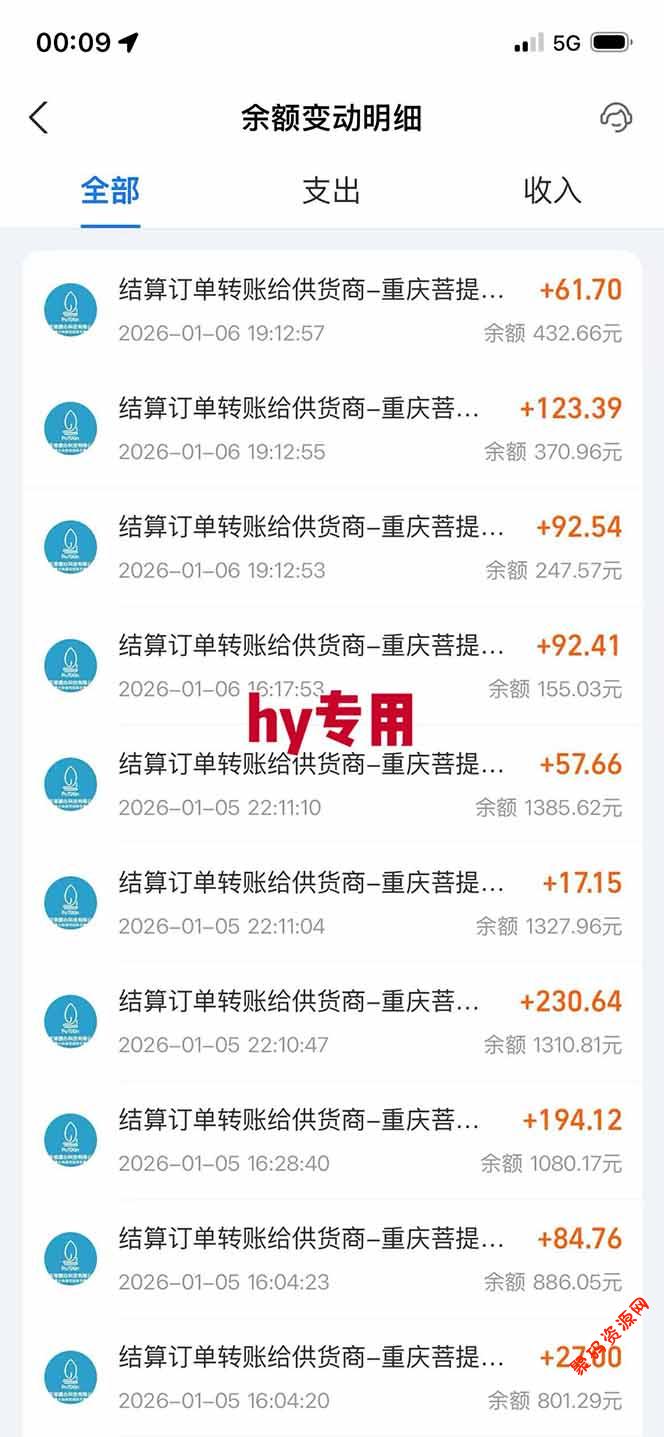This screenshot has width=664, height=1437.
Task: View the +92.54 transaction details
Action: (332, 547)
